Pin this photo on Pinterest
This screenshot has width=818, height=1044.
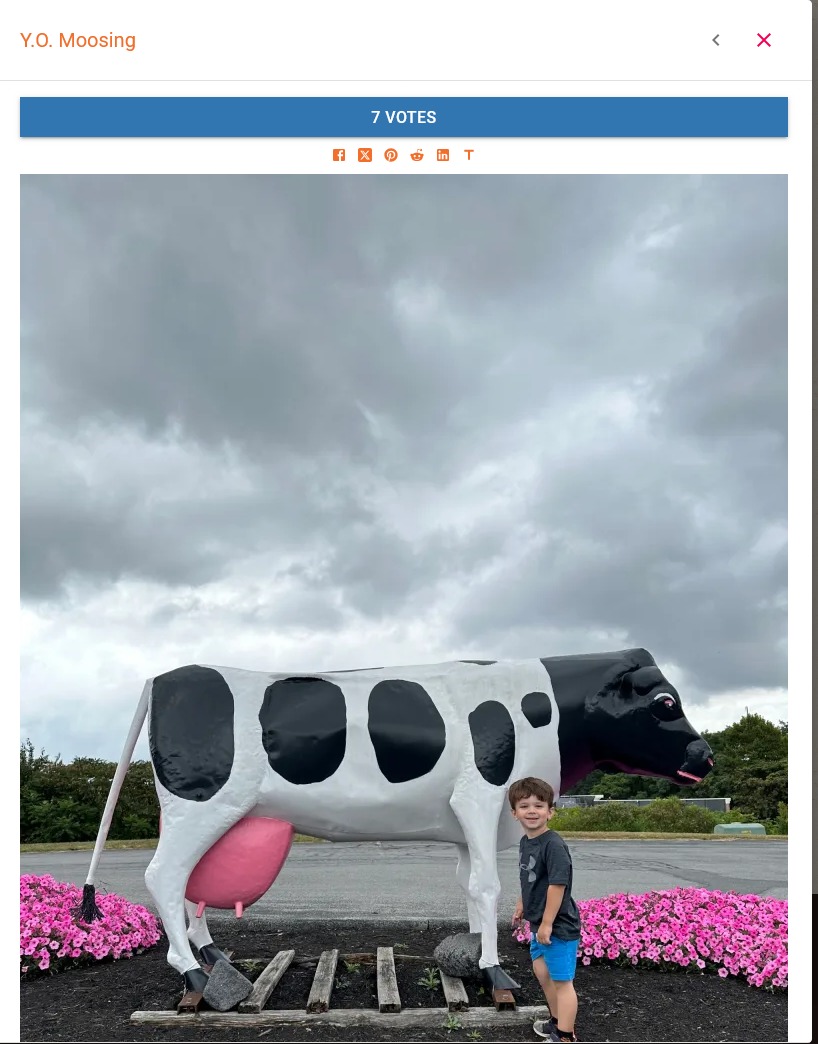(x=391, y=155)
